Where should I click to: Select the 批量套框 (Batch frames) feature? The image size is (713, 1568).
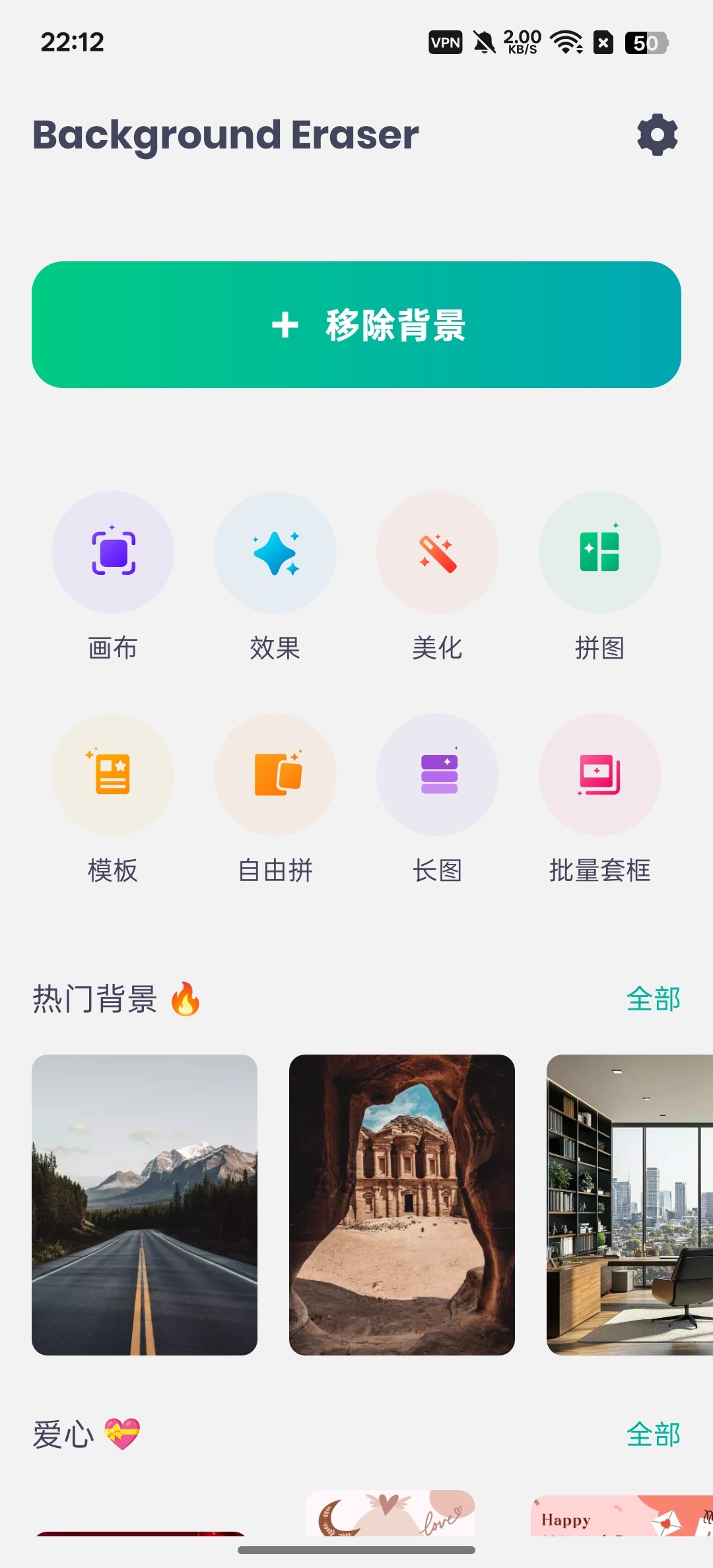click(x=600, y=775)
